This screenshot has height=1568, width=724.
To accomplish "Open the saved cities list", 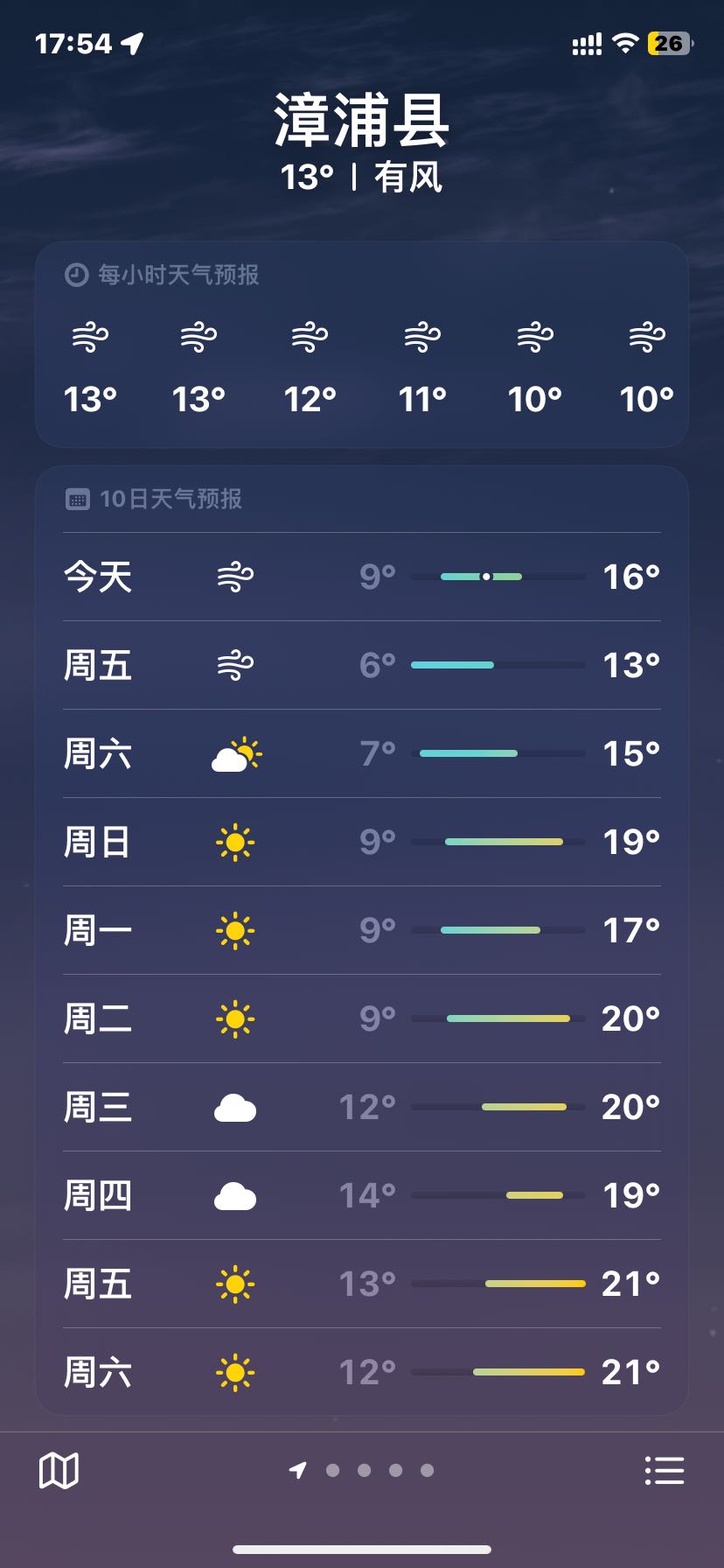I will 664,1470.
